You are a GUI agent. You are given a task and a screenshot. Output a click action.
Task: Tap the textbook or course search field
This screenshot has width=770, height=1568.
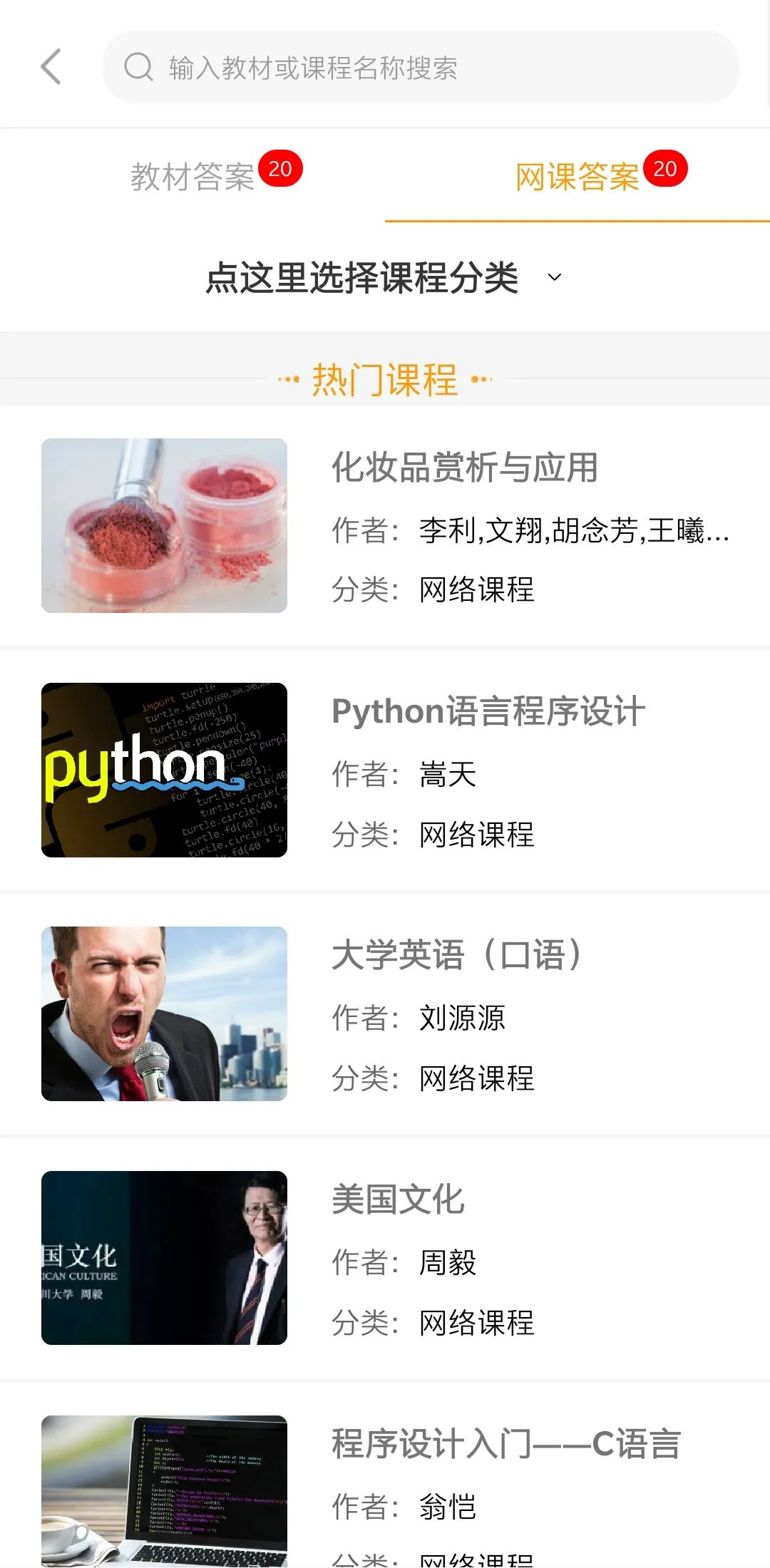tap(421, 67)
